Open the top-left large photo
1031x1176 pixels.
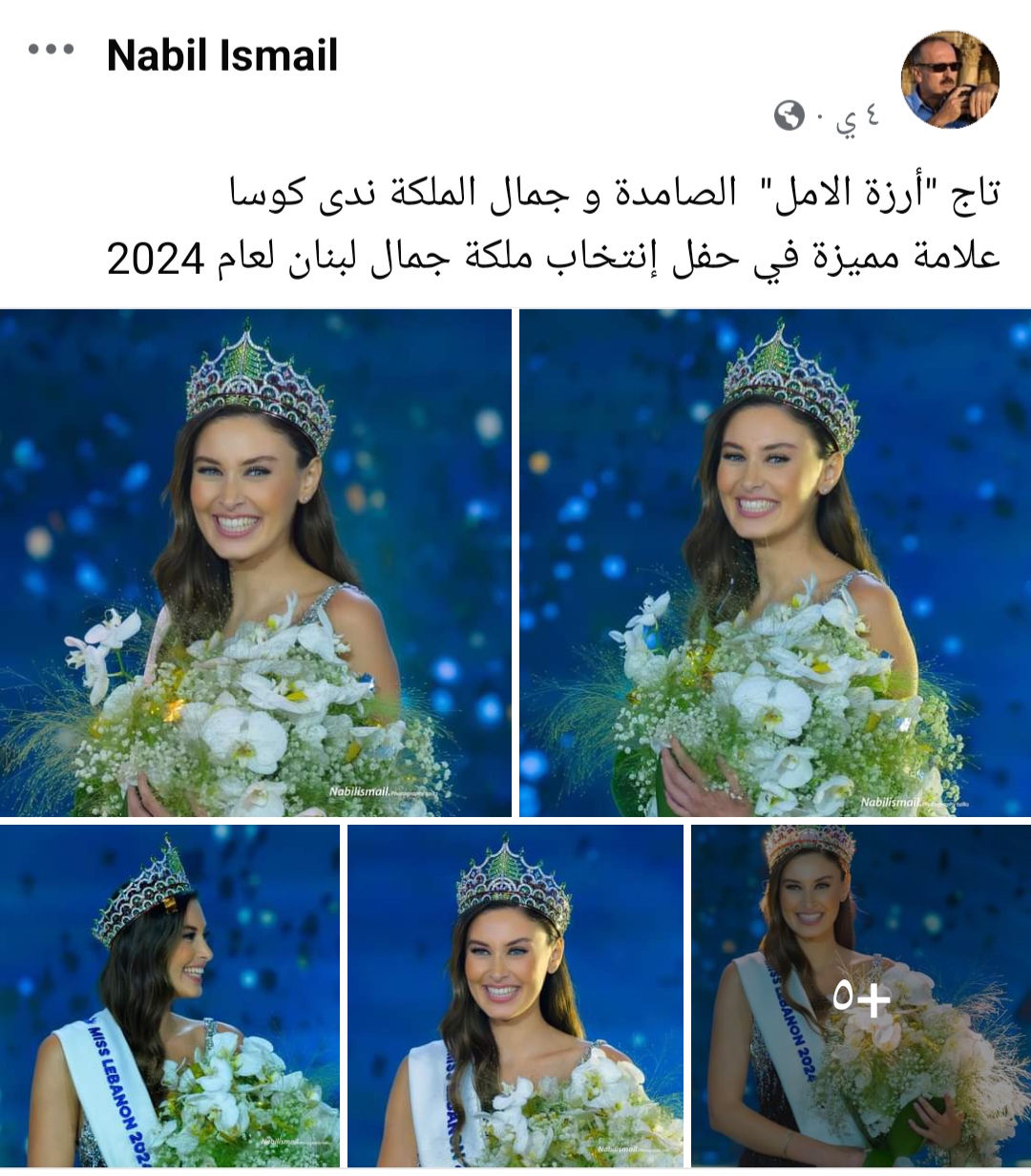255,563
